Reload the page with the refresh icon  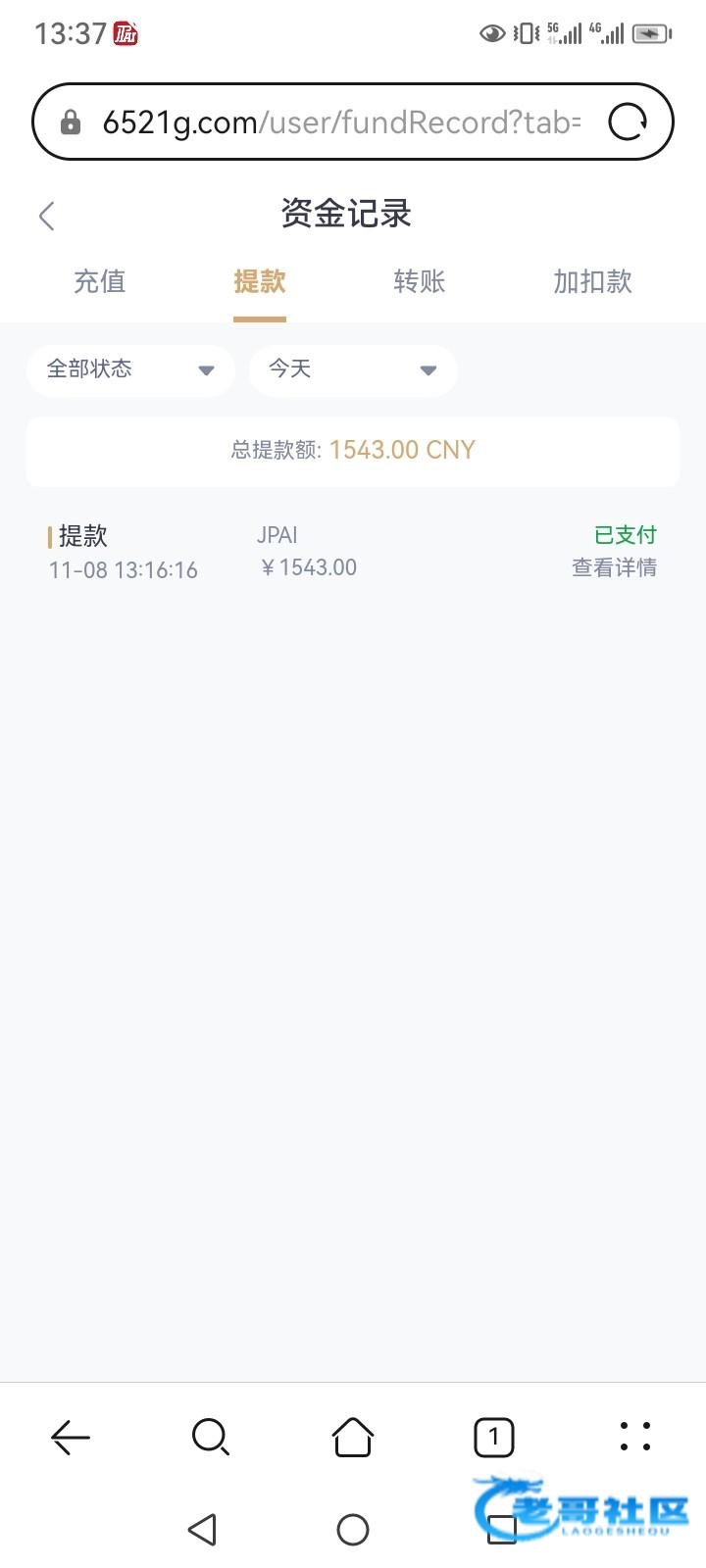(628, 122)
